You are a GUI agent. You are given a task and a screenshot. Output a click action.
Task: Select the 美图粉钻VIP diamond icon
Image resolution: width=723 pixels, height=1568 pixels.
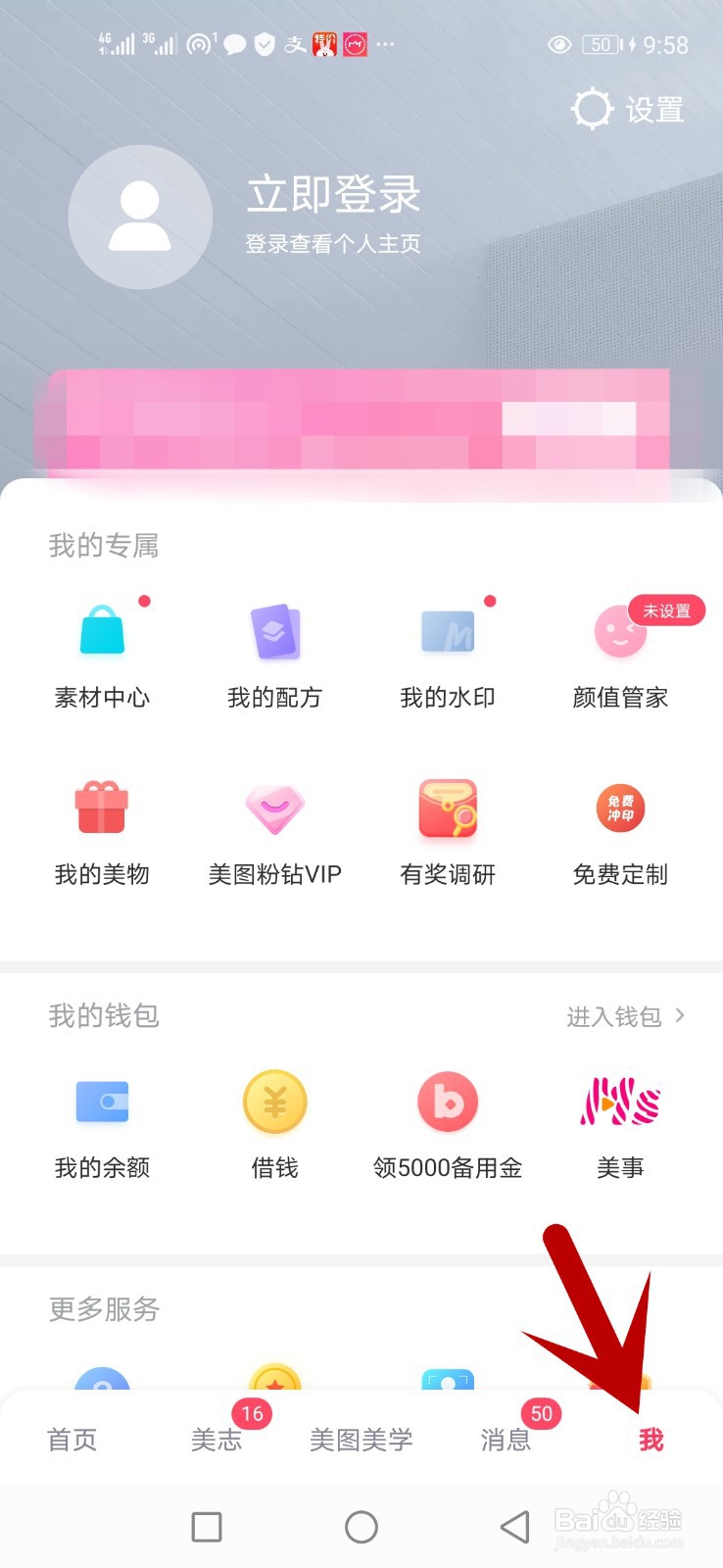click(x=274, y=808)
